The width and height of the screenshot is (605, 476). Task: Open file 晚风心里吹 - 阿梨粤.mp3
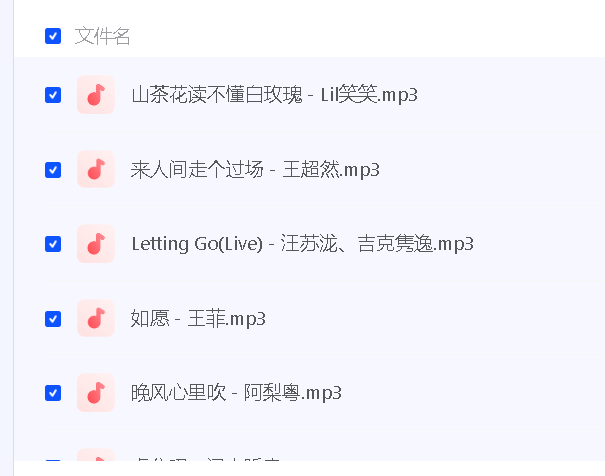[236, 393]
